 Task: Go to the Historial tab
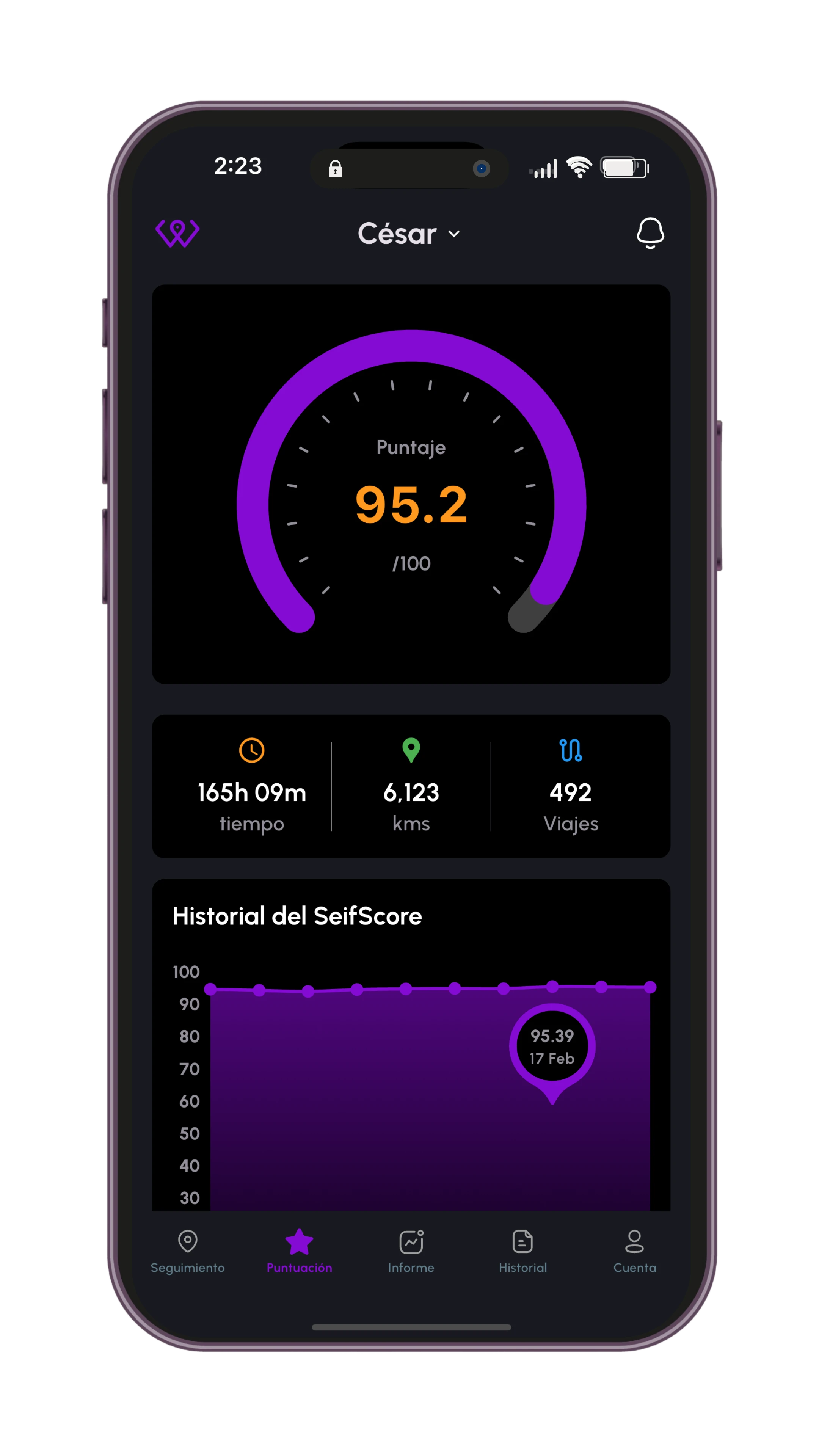(522, 1251)
